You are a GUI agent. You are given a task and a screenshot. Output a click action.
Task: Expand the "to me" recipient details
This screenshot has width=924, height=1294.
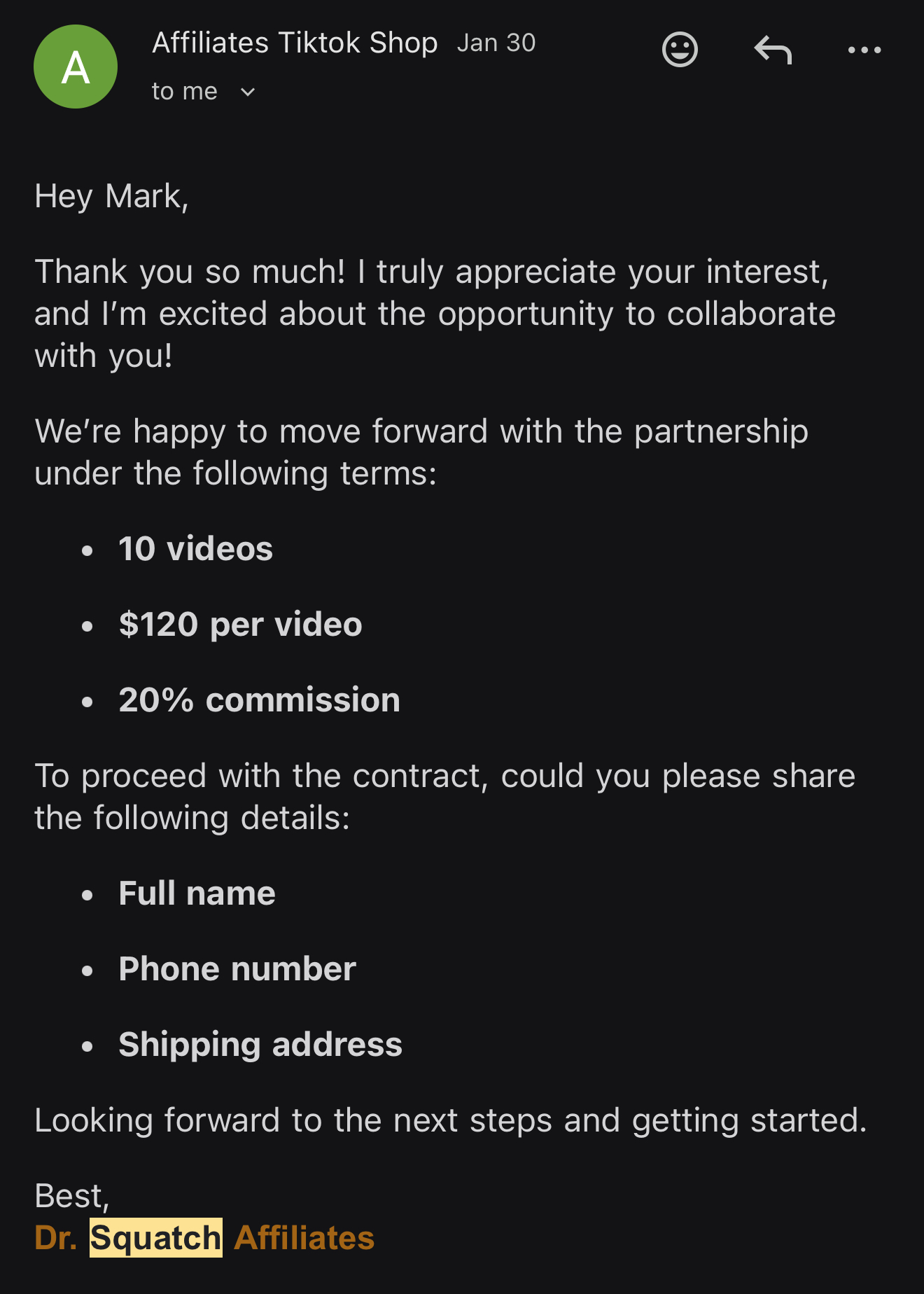pos(247,92)
